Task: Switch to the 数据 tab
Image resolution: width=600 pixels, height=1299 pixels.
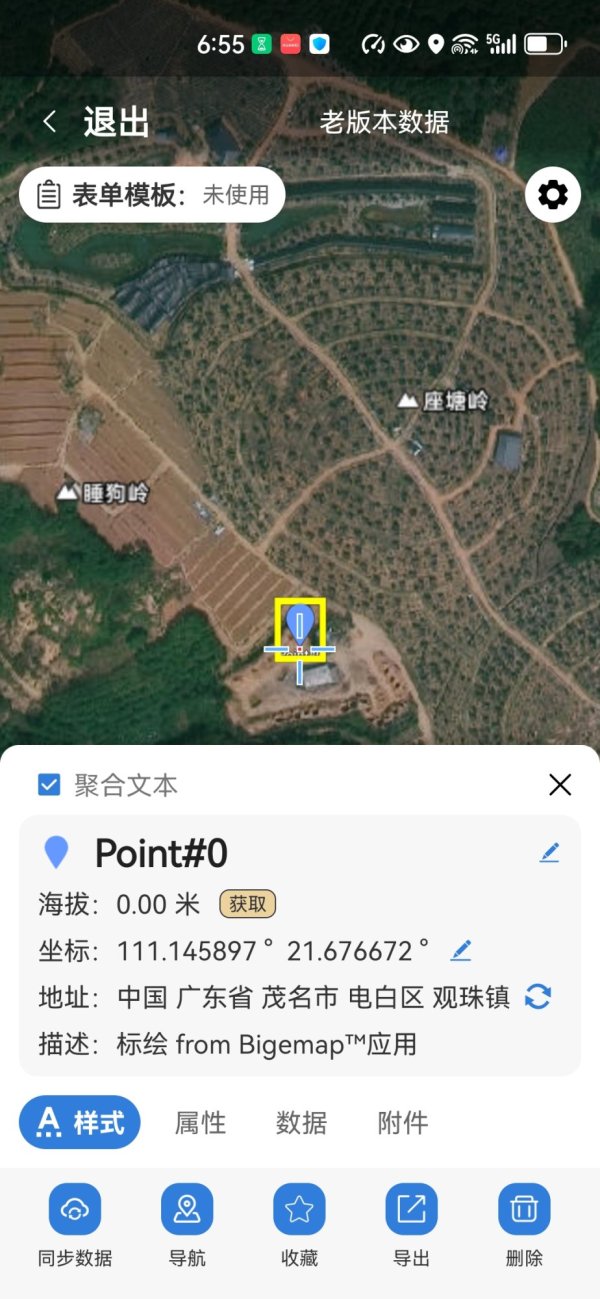Action: click(301, 1122)
